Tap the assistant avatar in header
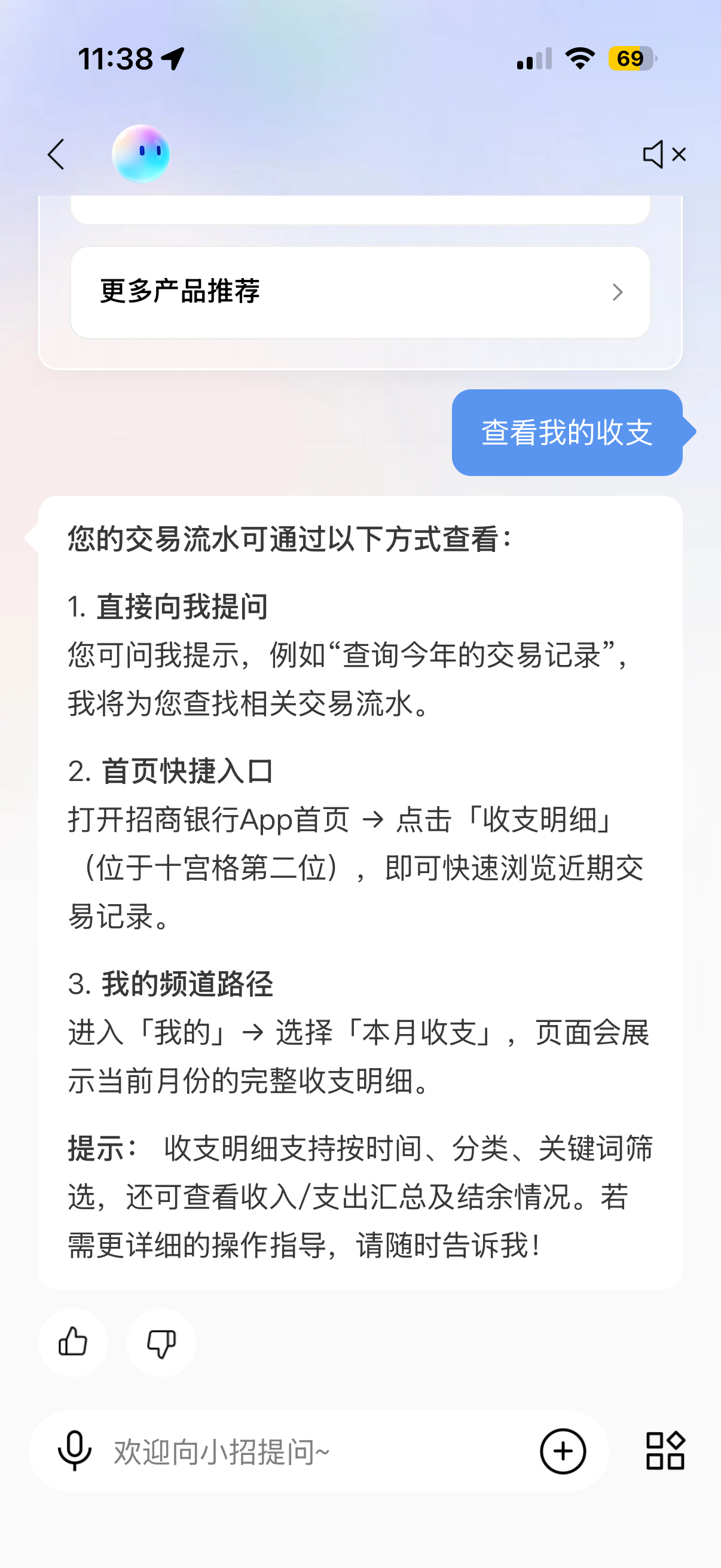Image resolution: width=721 pixels, height=1568 pixels. tap(140, 154)
